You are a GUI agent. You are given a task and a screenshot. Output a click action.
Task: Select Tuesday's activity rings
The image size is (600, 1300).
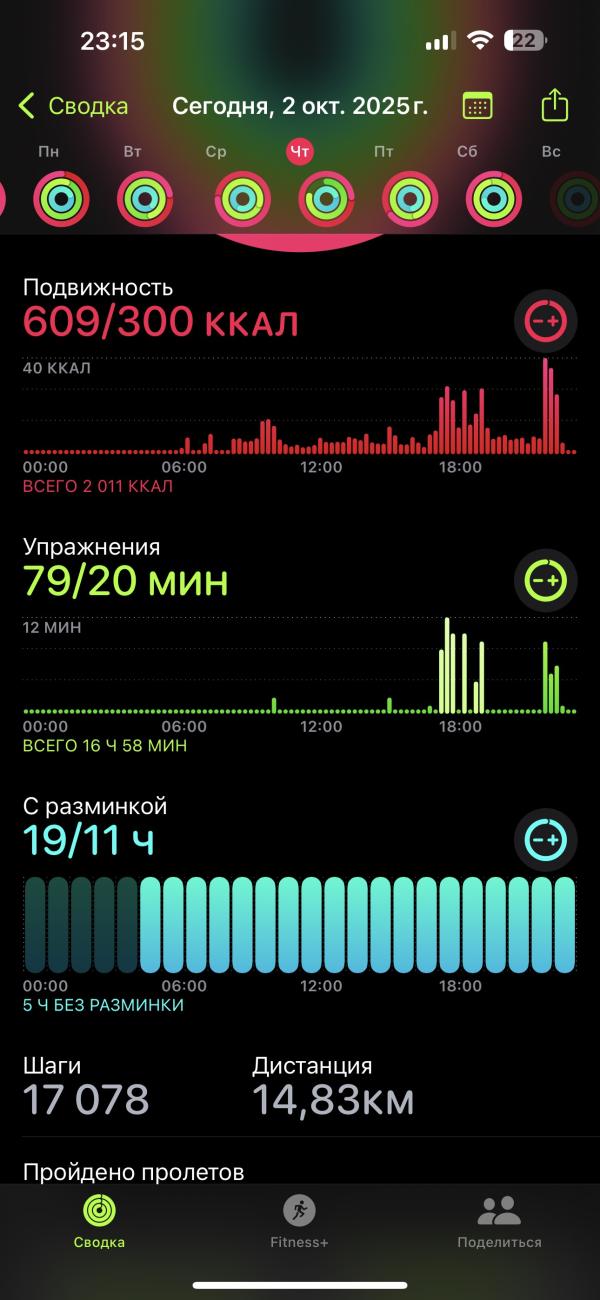(145, 199)
